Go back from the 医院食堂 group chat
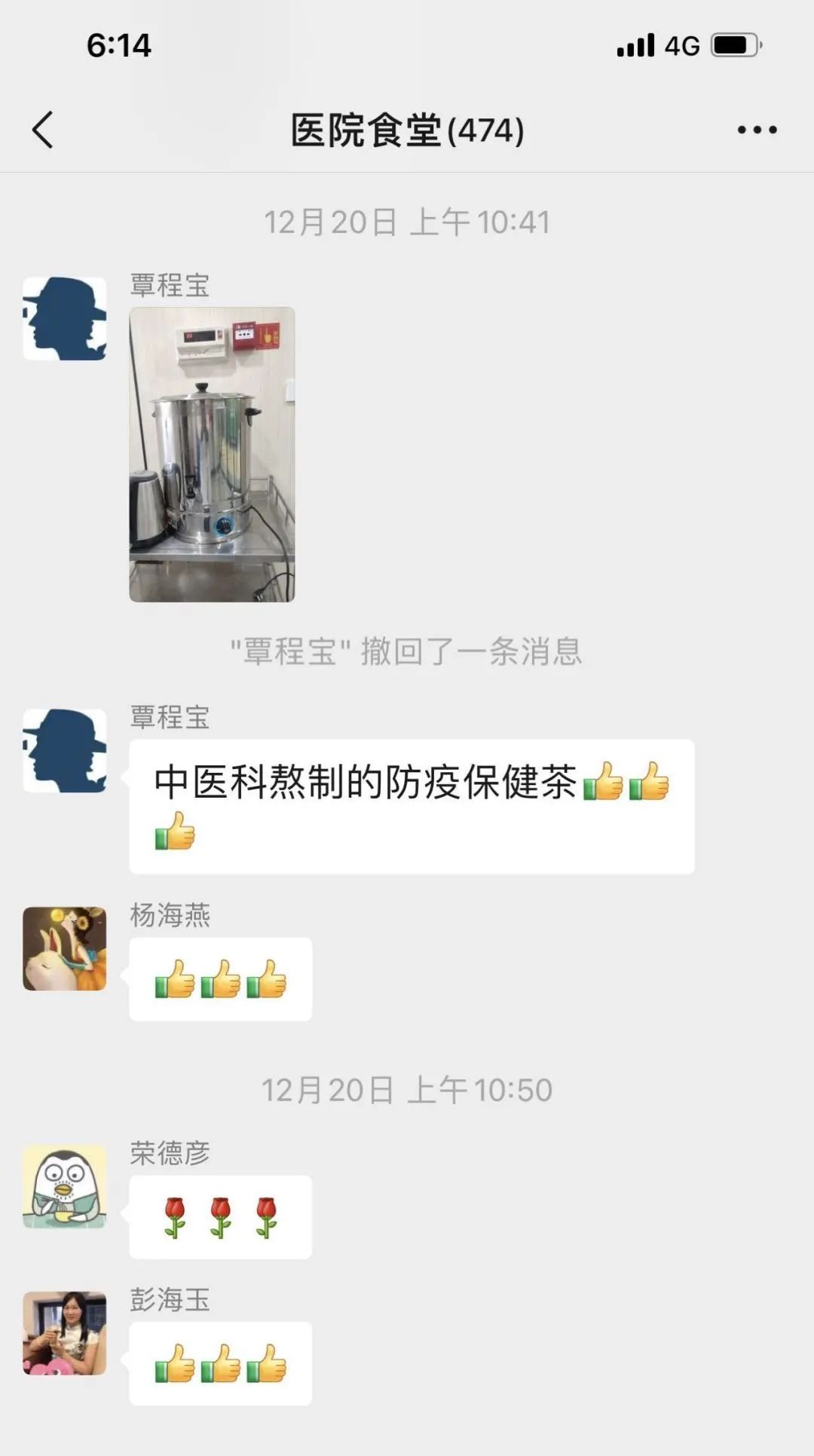Screen dimensions: 814x1456 coord(43,130)
